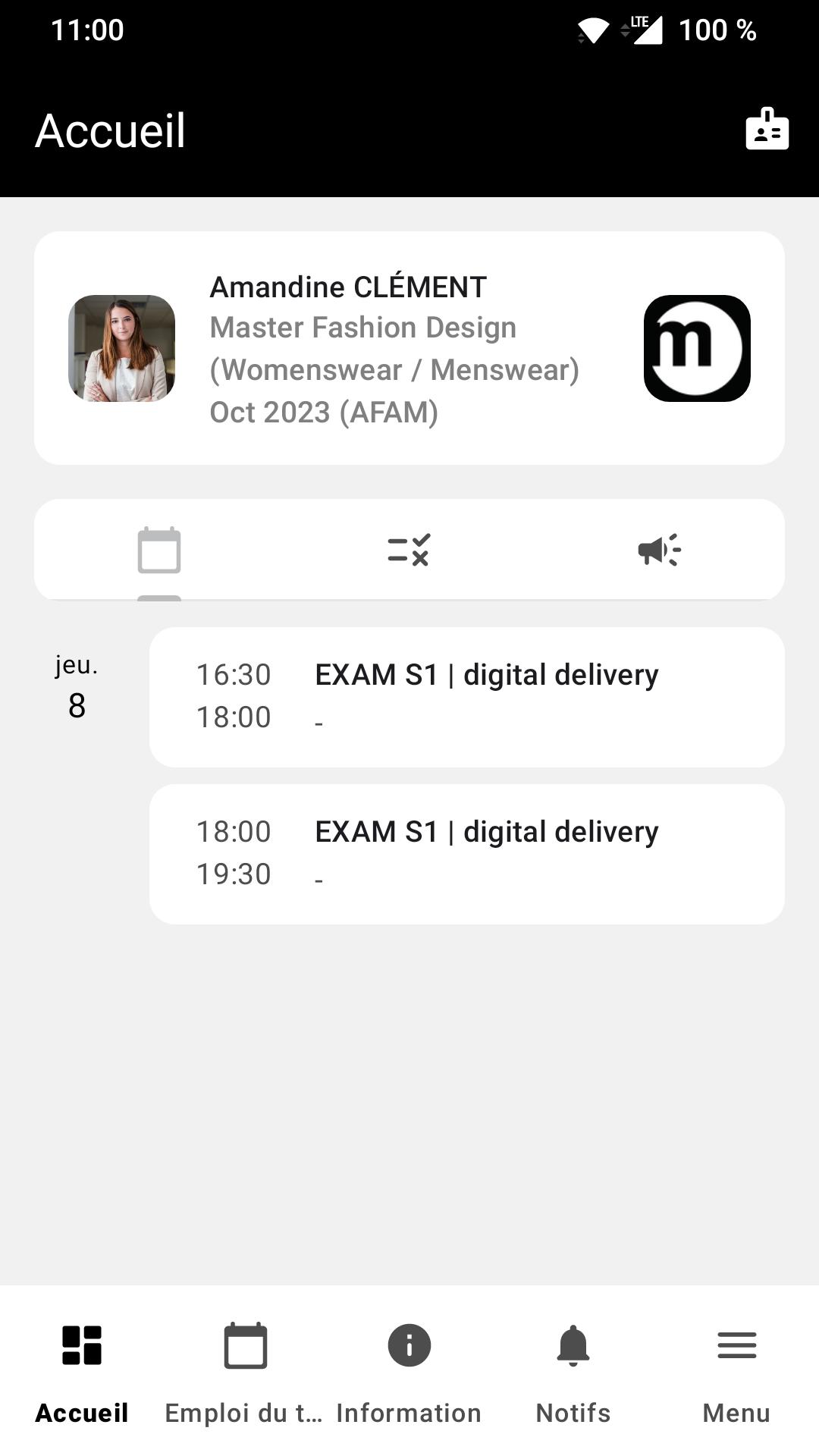Switch to the checklist attendance tab
The height and width of the screenshot is (1456, 819).
[x=409, y=550]
